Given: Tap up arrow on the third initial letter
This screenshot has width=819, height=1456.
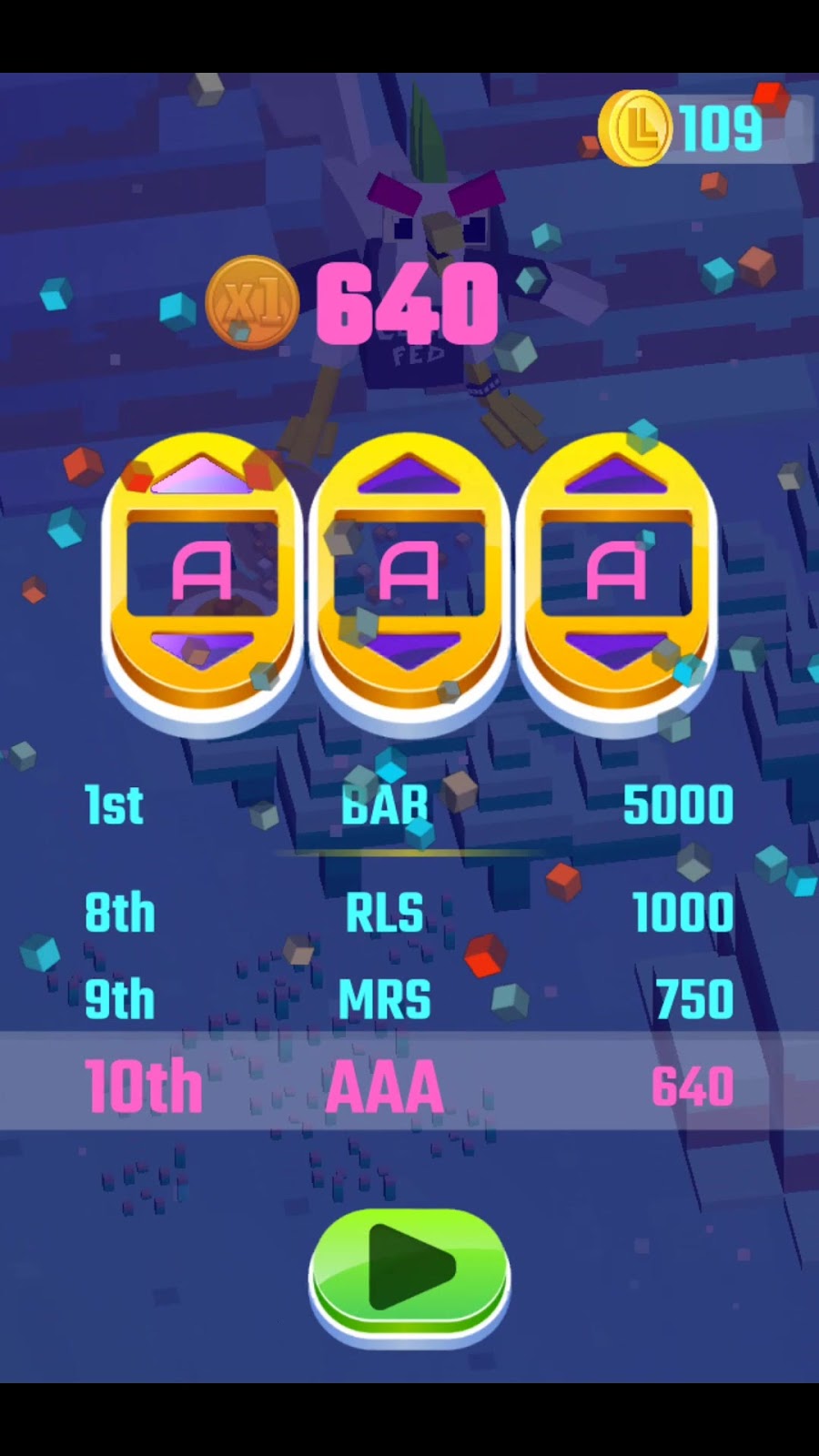Looking at the screenshot, I should point(616,476).
